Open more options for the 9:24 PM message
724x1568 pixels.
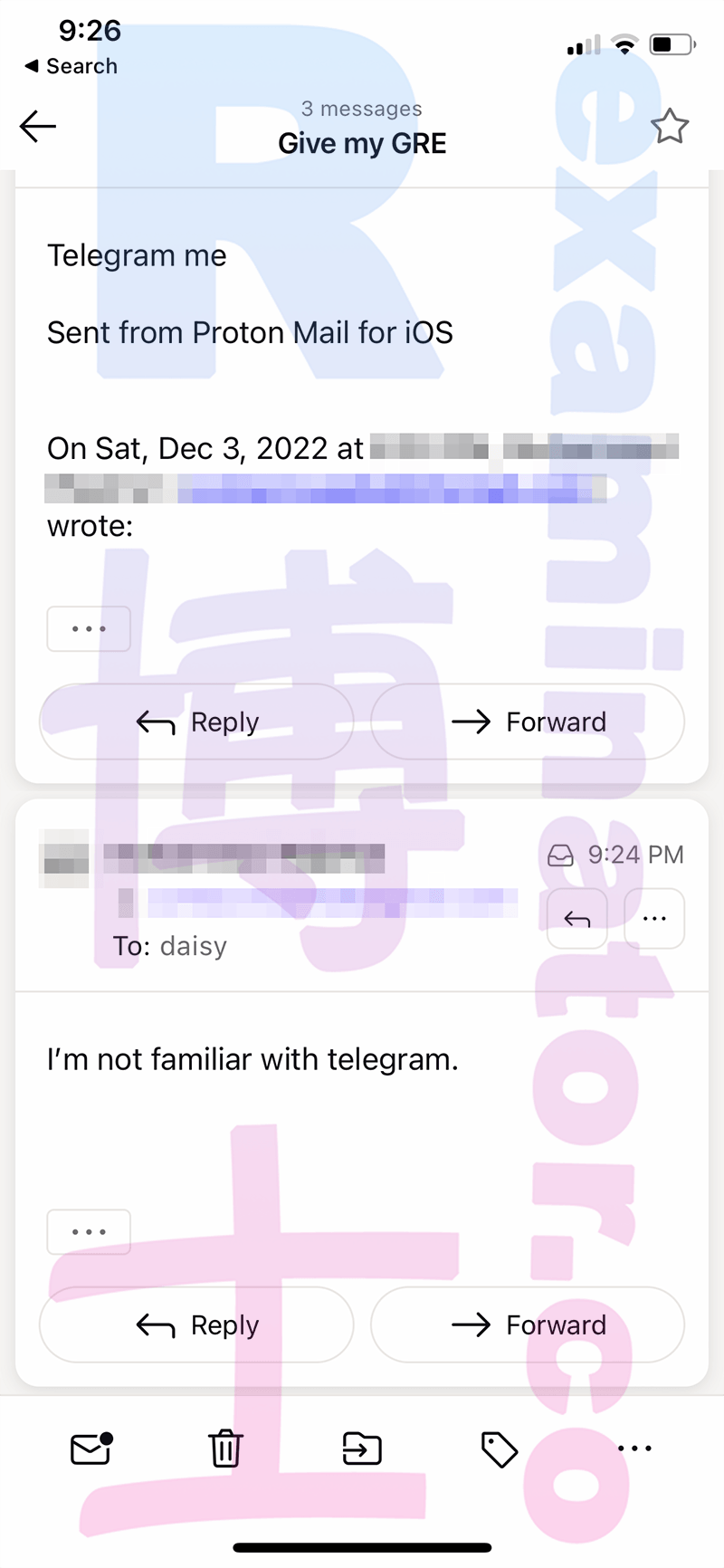click(x=654, y=919)
